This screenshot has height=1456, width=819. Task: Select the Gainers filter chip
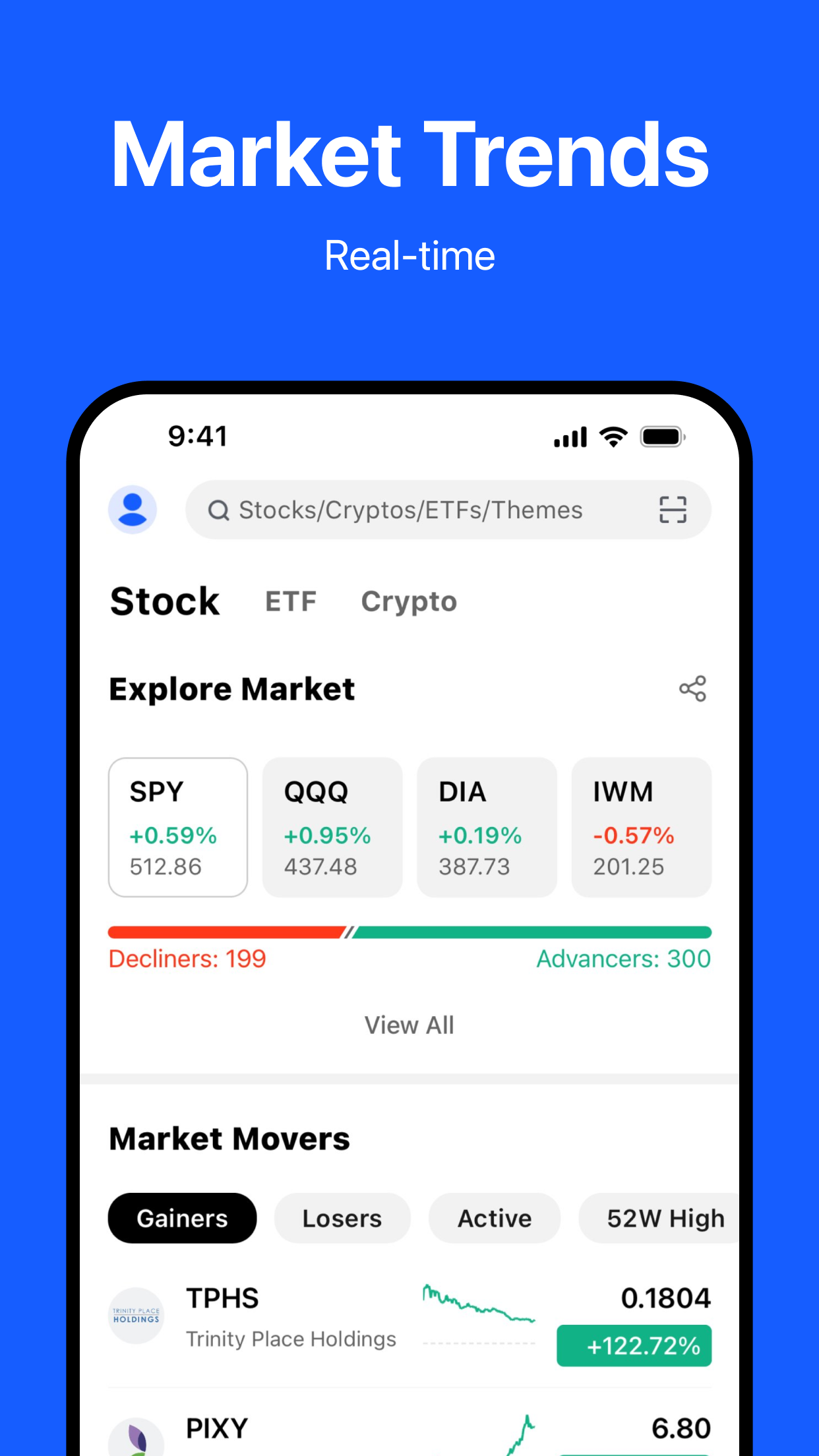[182, 1218]
